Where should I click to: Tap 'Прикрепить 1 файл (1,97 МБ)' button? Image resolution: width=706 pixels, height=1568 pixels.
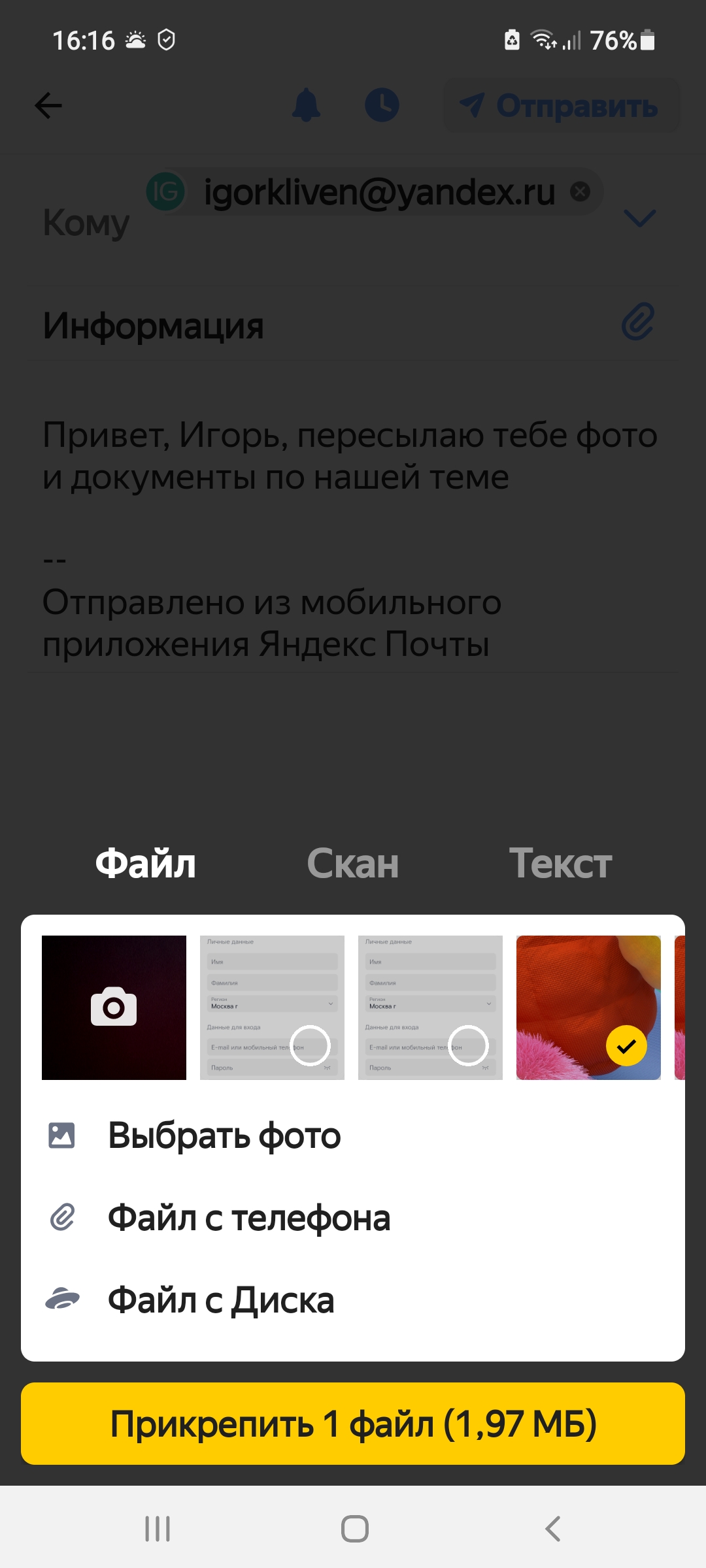(353, 1424)
